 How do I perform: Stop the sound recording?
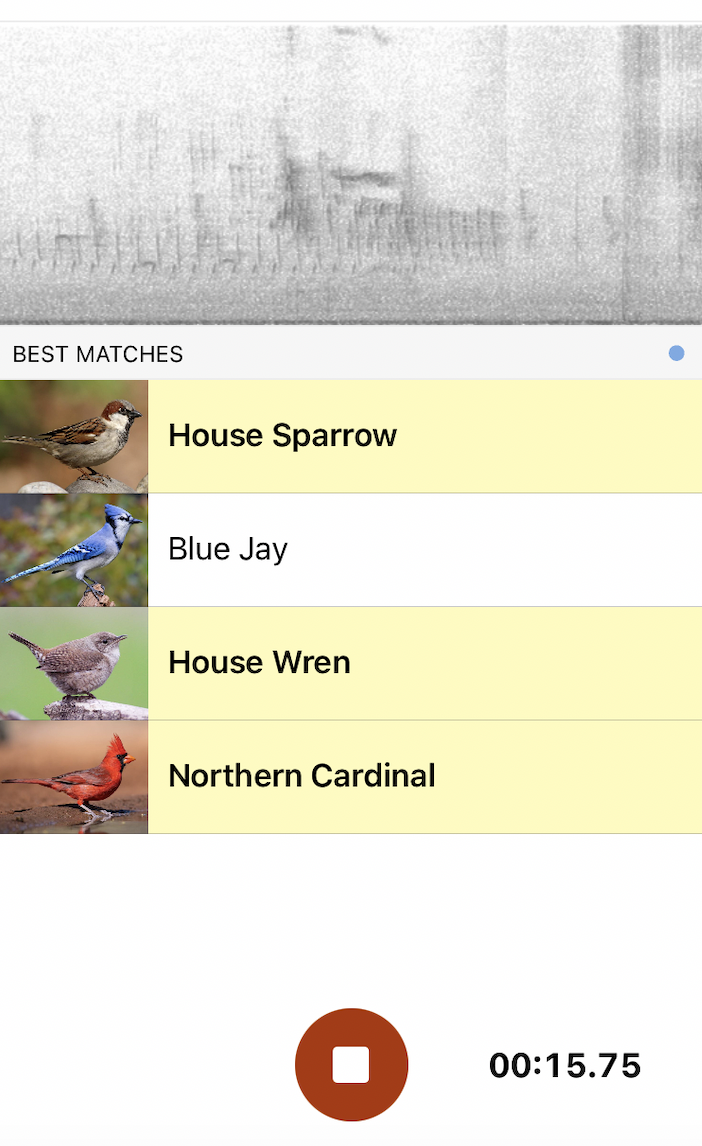(x=351, y=1065)
